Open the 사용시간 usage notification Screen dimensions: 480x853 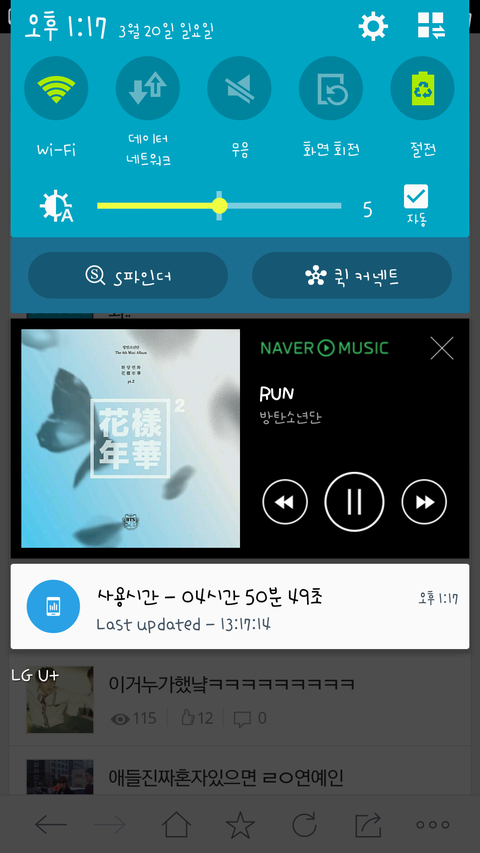(240, 606)
